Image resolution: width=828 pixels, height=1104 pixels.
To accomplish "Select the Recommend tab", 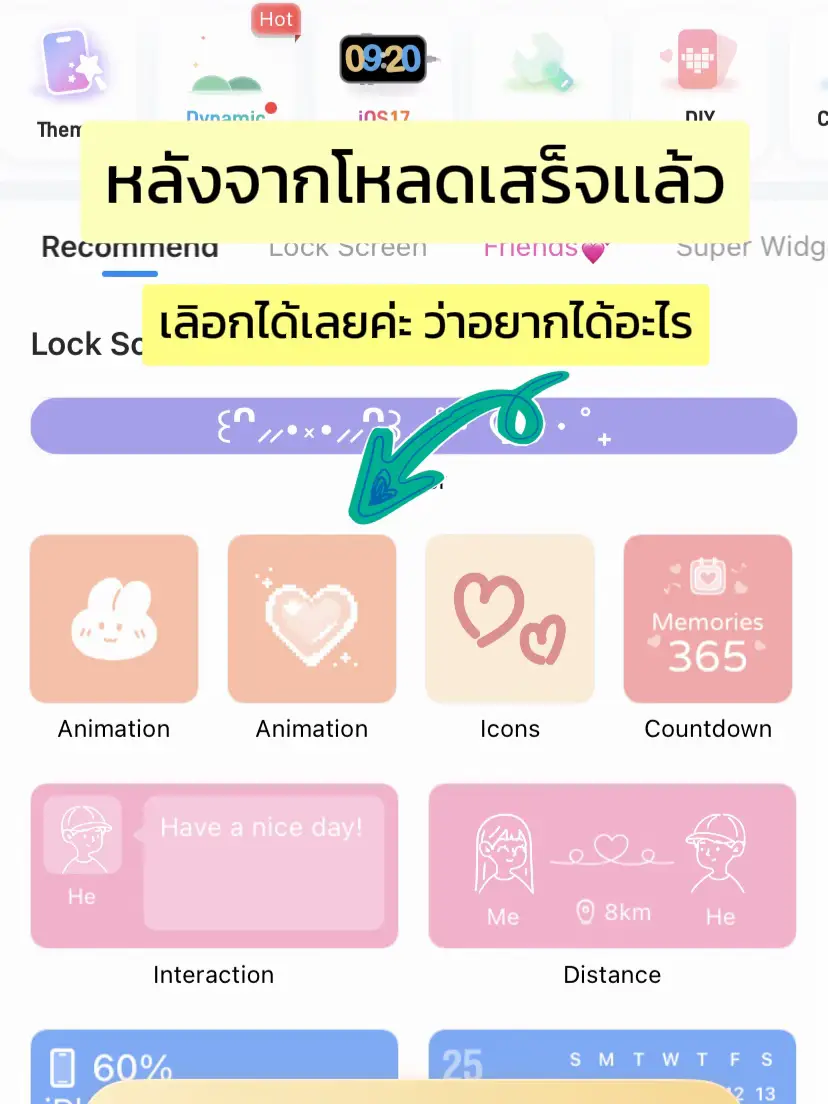I will coord(129,247).
